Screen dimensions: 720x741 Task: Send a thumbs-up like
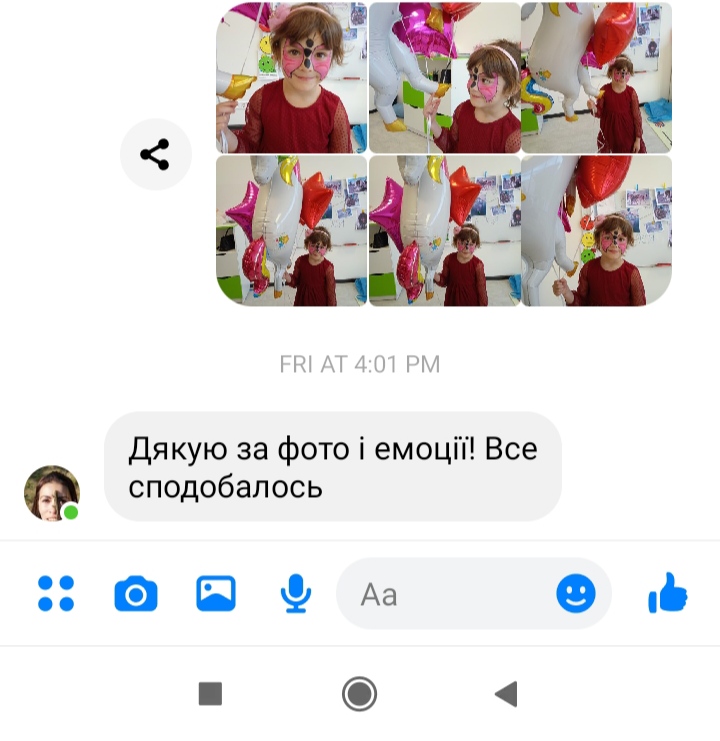(x=668, y=593)
